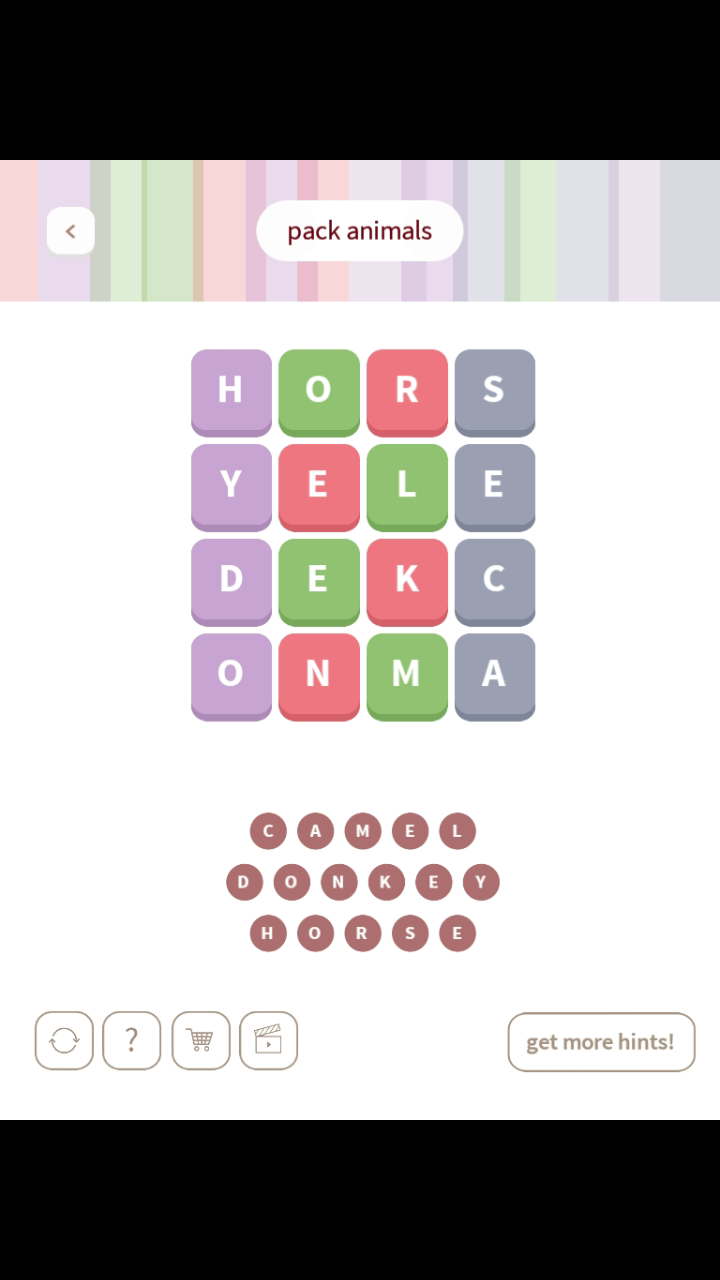
Task: Select the purple D letter tile
Action: (x=231, y=579)
